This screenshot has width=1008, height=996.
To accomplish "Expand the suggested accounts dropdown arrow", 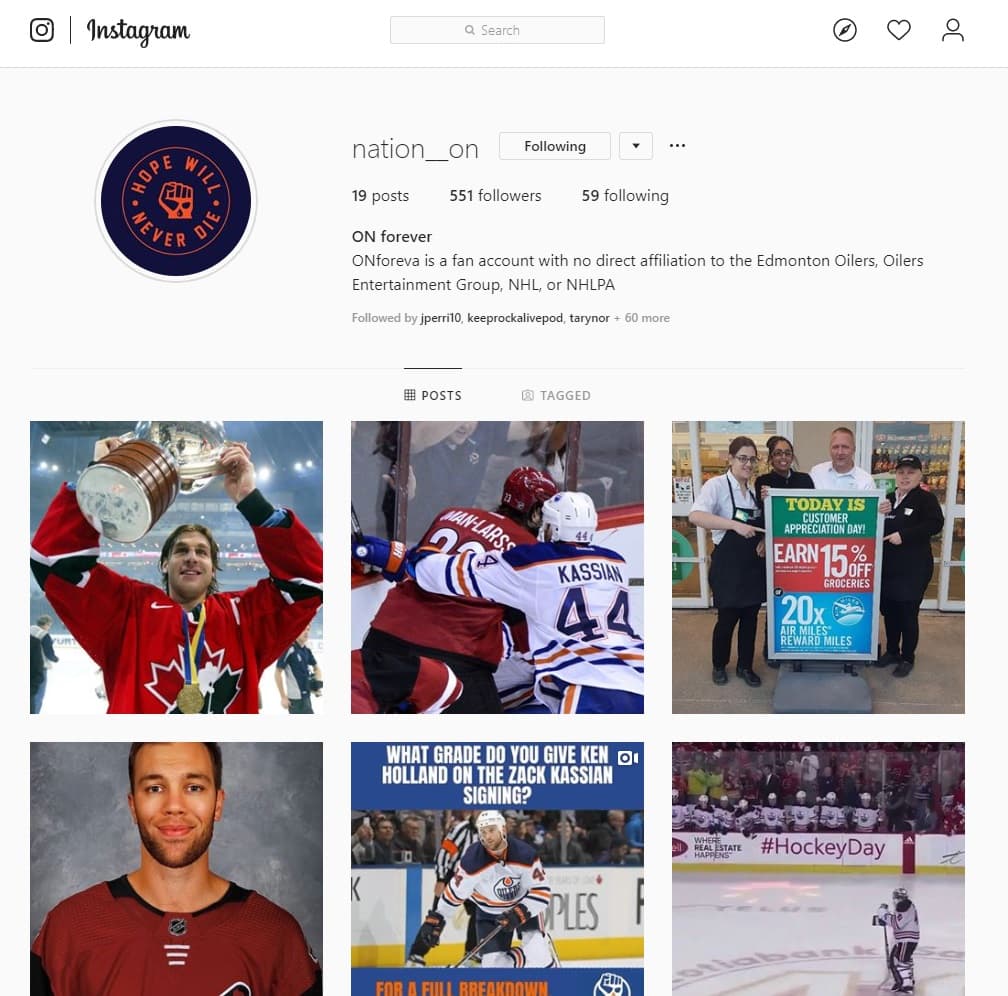I will click(x=636, y=146).
